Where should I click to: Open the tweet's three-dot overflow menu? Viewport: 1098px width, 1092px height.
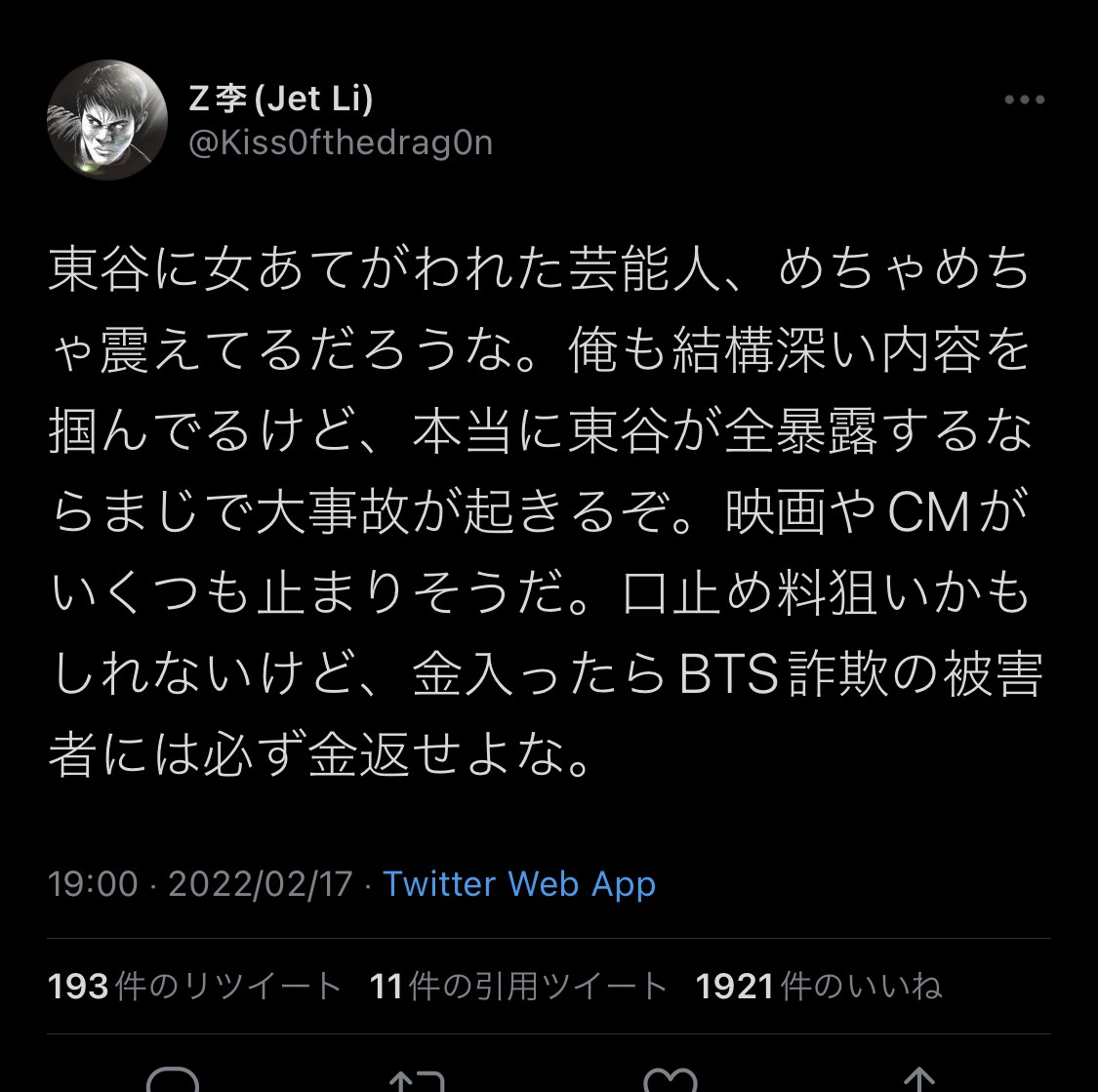[x=1024, y=100]
